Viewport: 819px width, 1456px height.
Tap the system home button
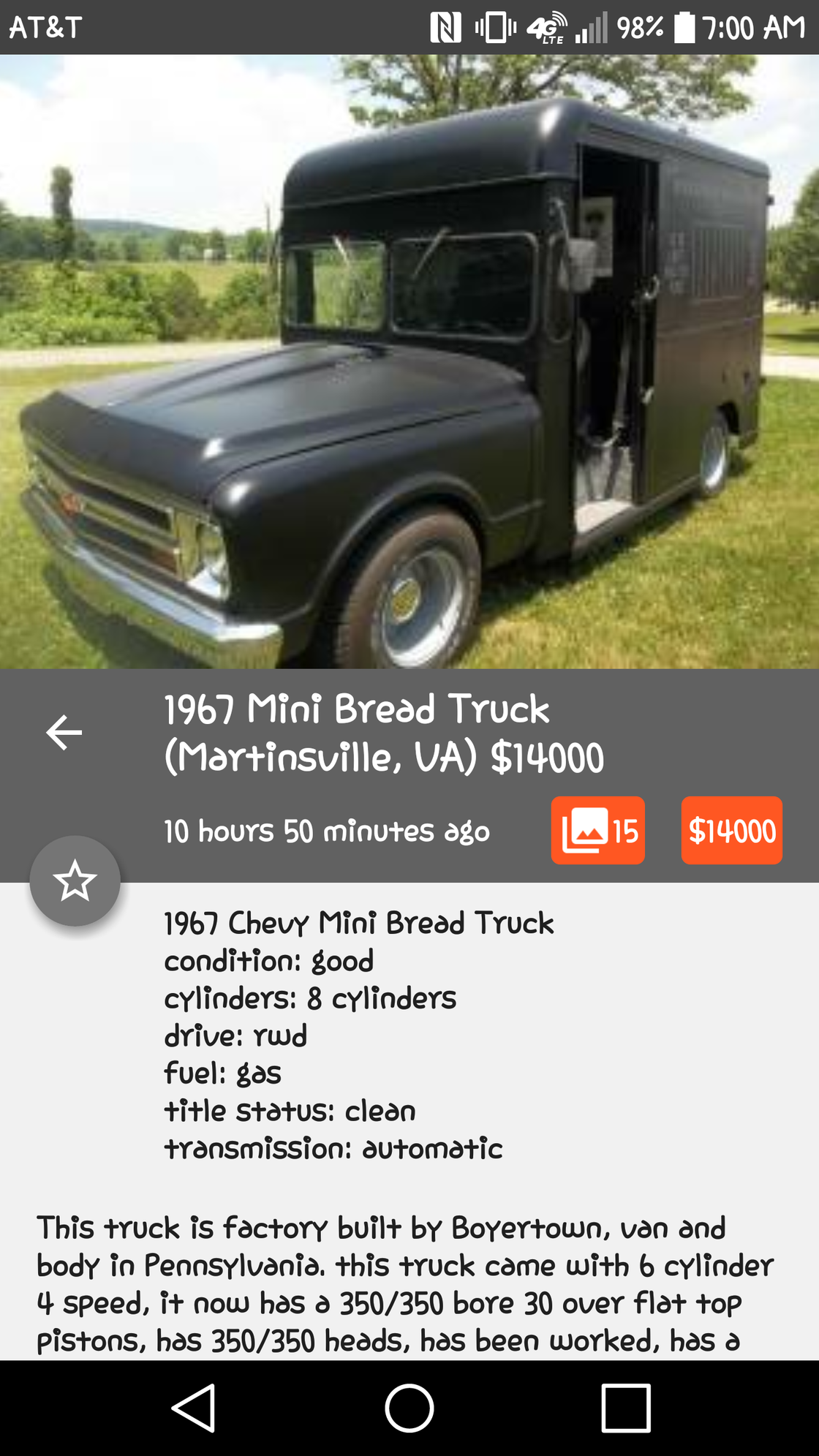(409, 1408)
